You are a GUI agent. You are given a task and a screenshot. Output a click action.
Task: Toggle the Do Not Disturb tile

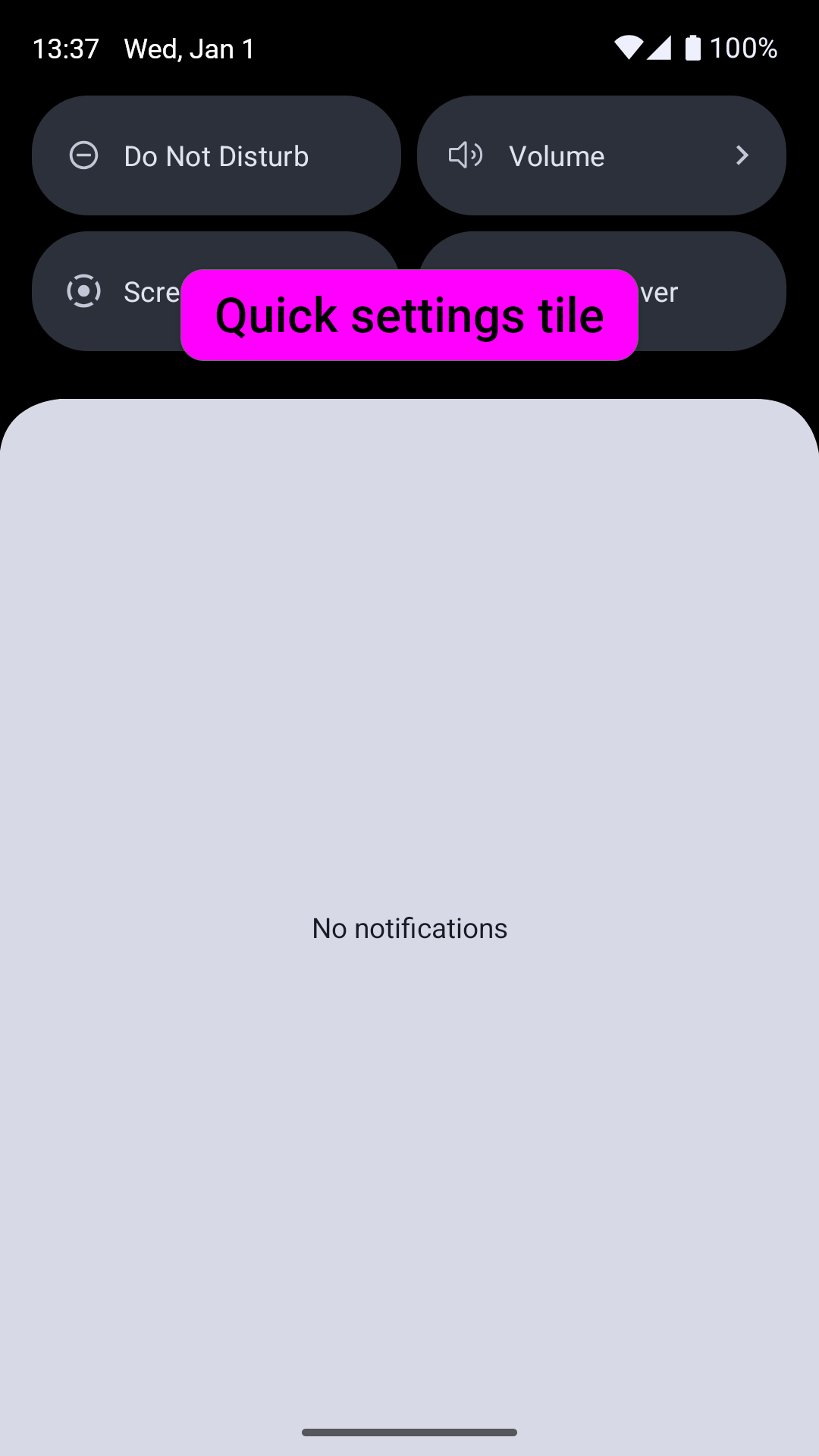(216, 155)
